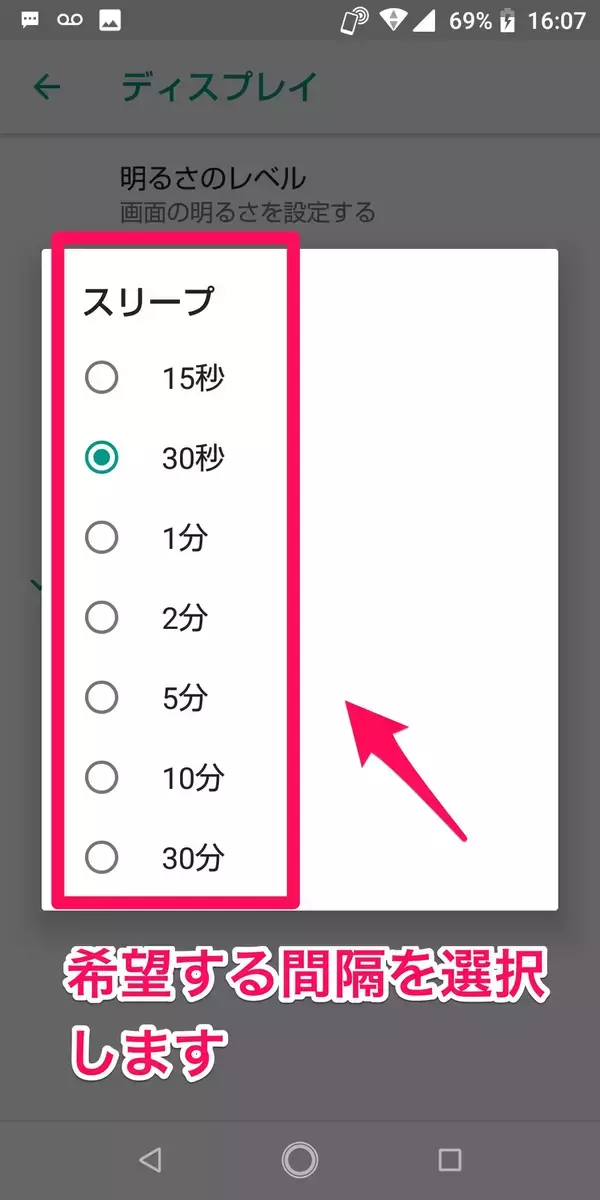Image resolution: width=600 pixels, height=1200 pixels.
Task: Select 5分 as sleep time
Action: click(x=300, y=697)
